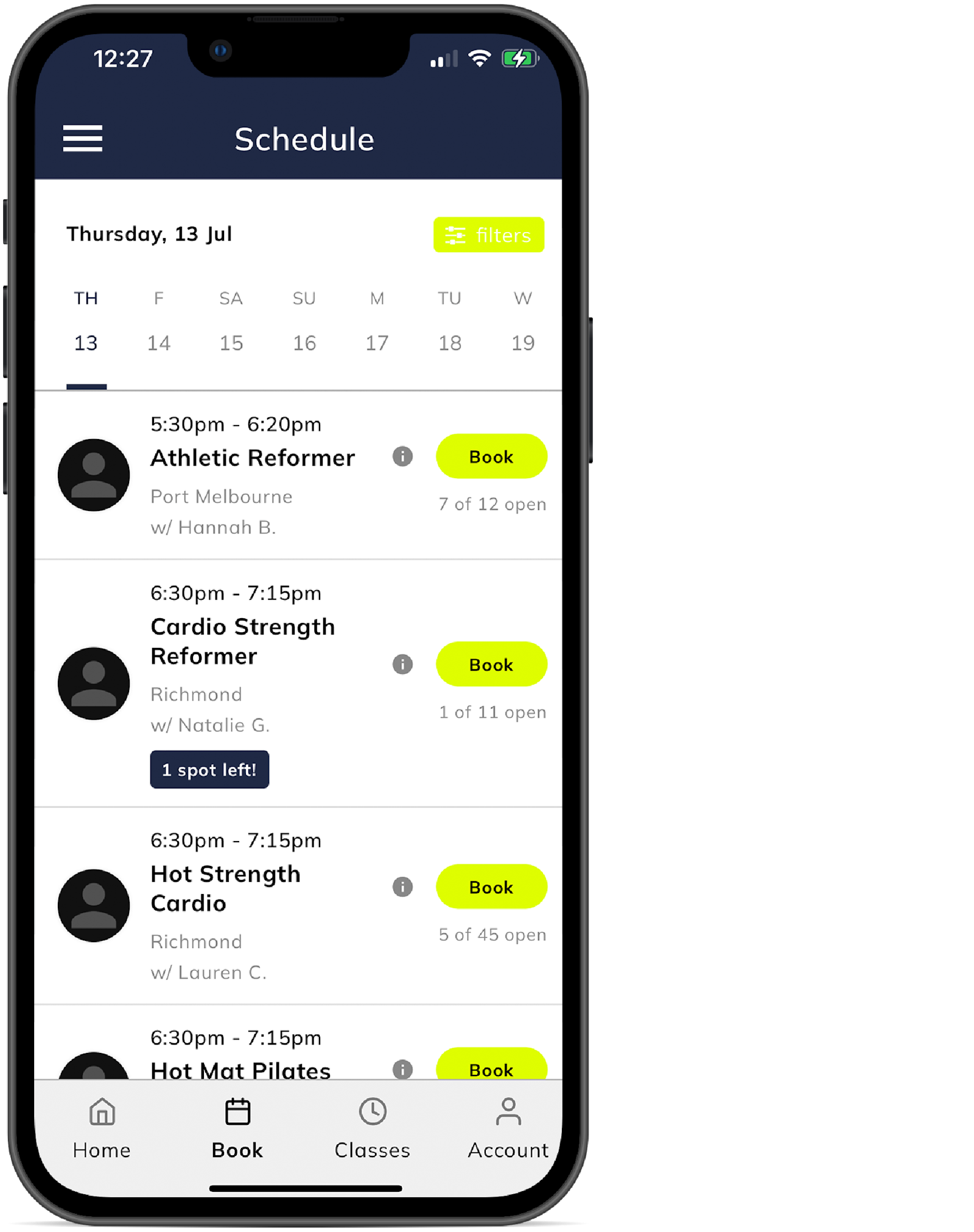
Task: View info for Cardio Strength Reformer
Action: click(x=402, y=664)
